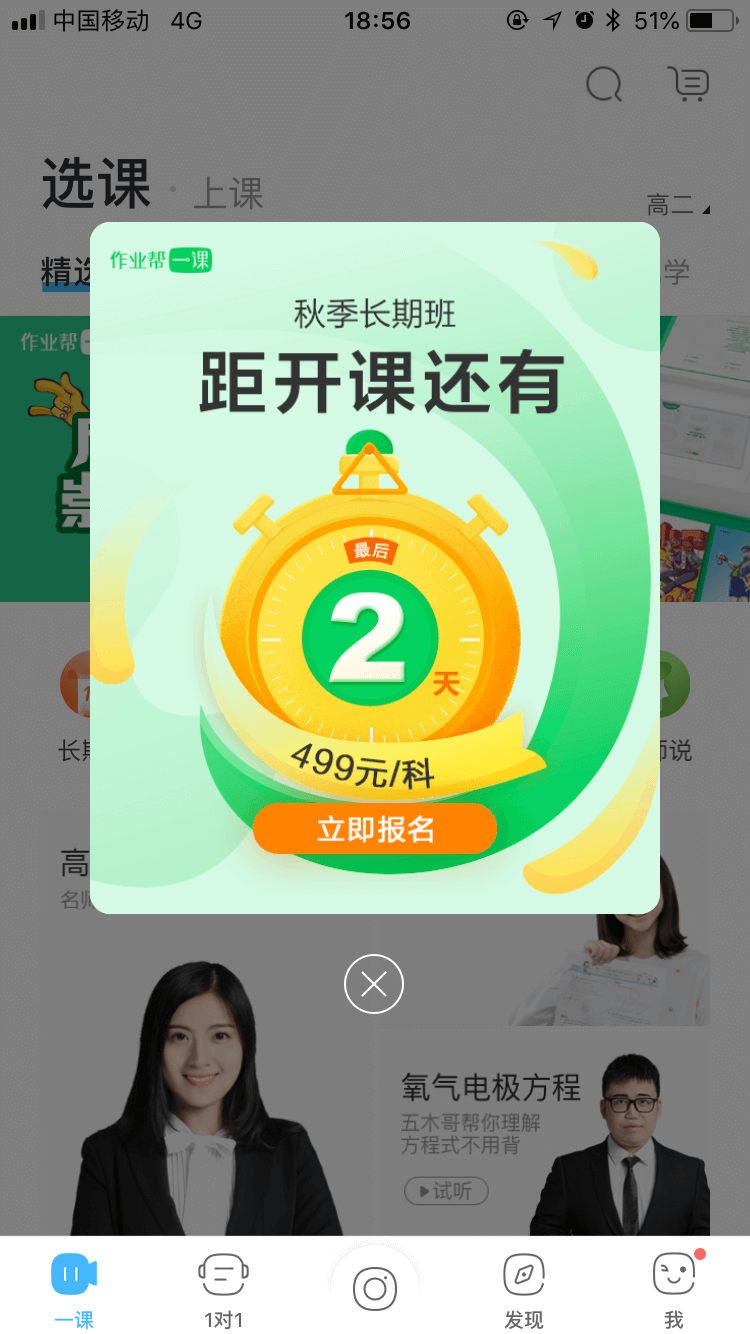
Task: Open the 我 profile tab
Action: [674, 1289]
